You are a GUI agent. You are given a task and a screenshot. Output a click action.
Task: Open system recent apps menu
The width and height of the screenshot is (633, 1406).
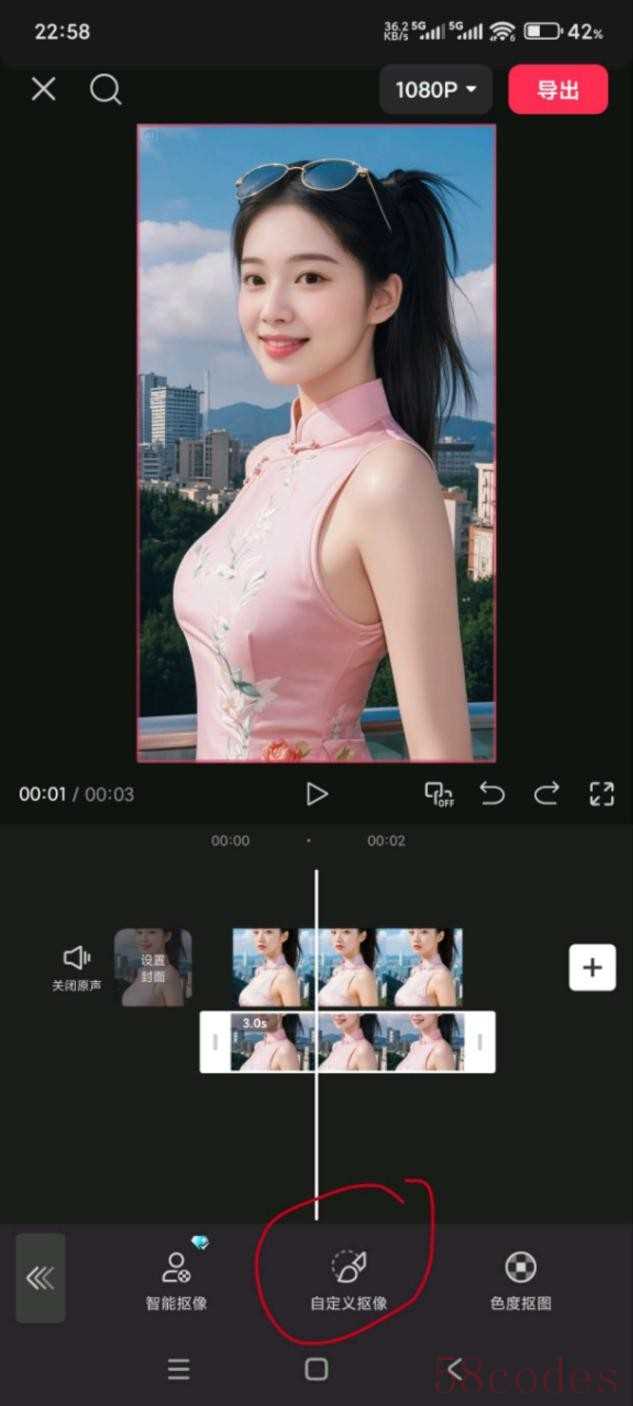pyautogui.click(x=179, y=1370)
